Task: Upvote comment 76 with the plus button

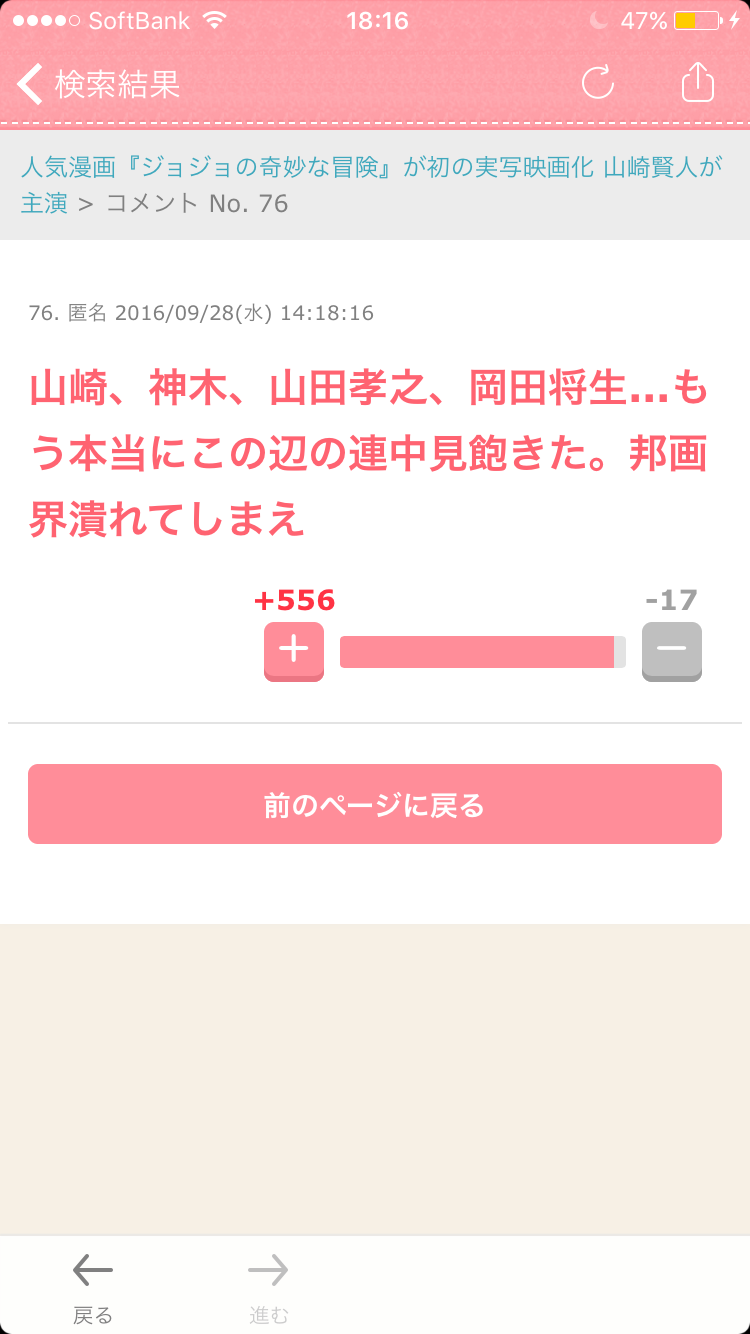Action: (x=294, y=651)
